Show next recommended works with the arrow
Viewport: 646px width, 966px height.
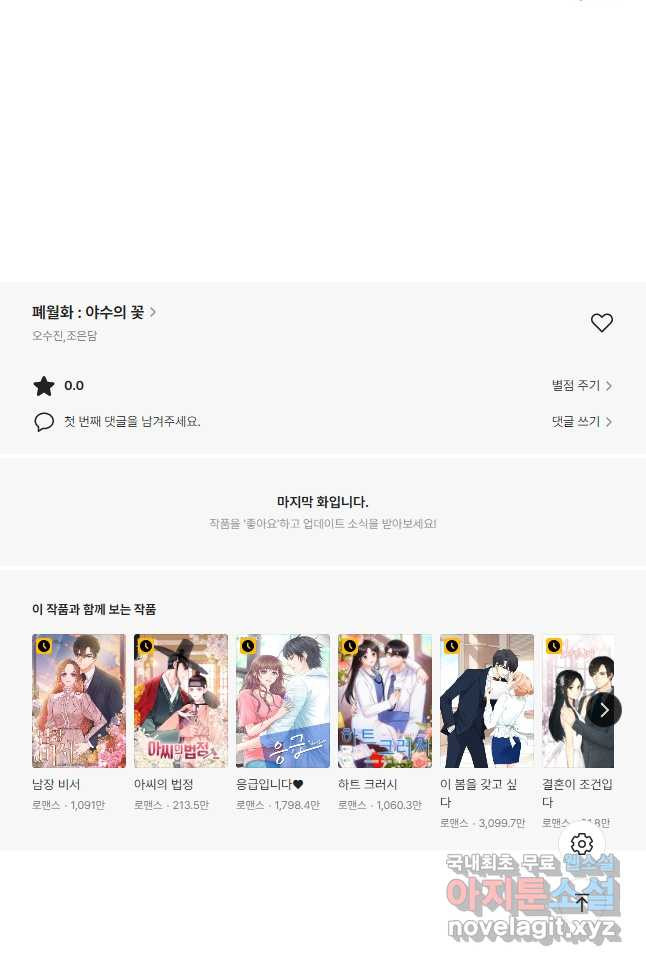[604, 710]
